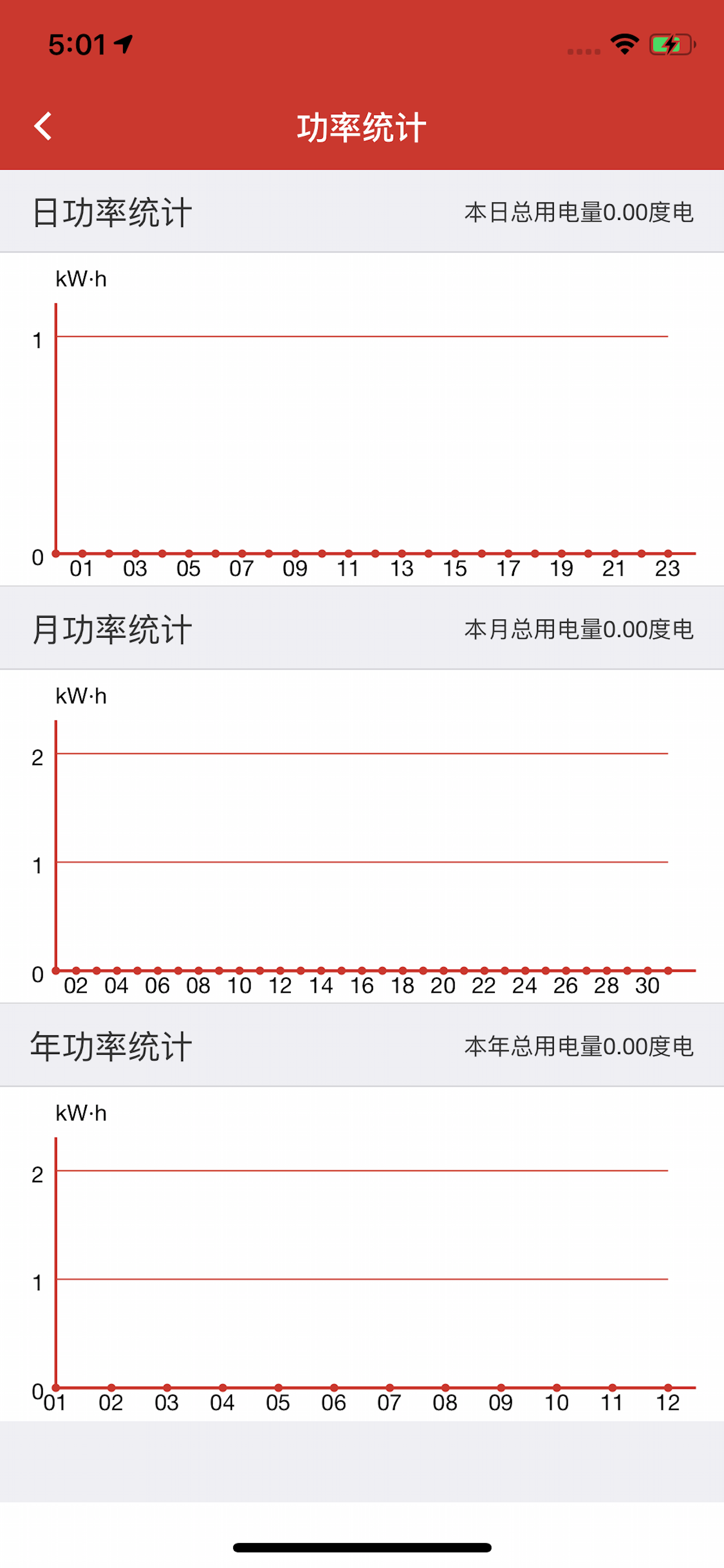This screenshot has height=1568, width=724.
Task: Tap the Wi-Fi icon in the status bar
Action: (624, 43)
